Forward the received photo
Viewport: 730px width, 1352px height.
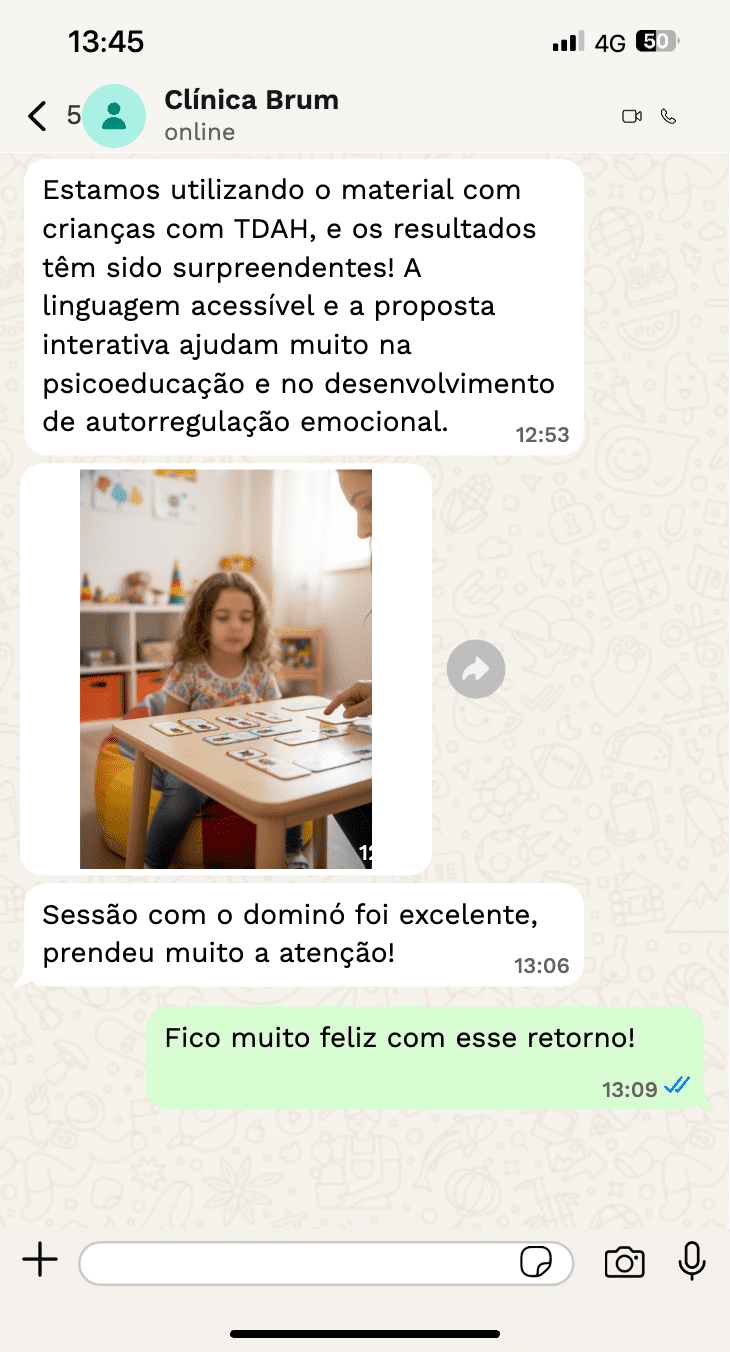(476, 669)
